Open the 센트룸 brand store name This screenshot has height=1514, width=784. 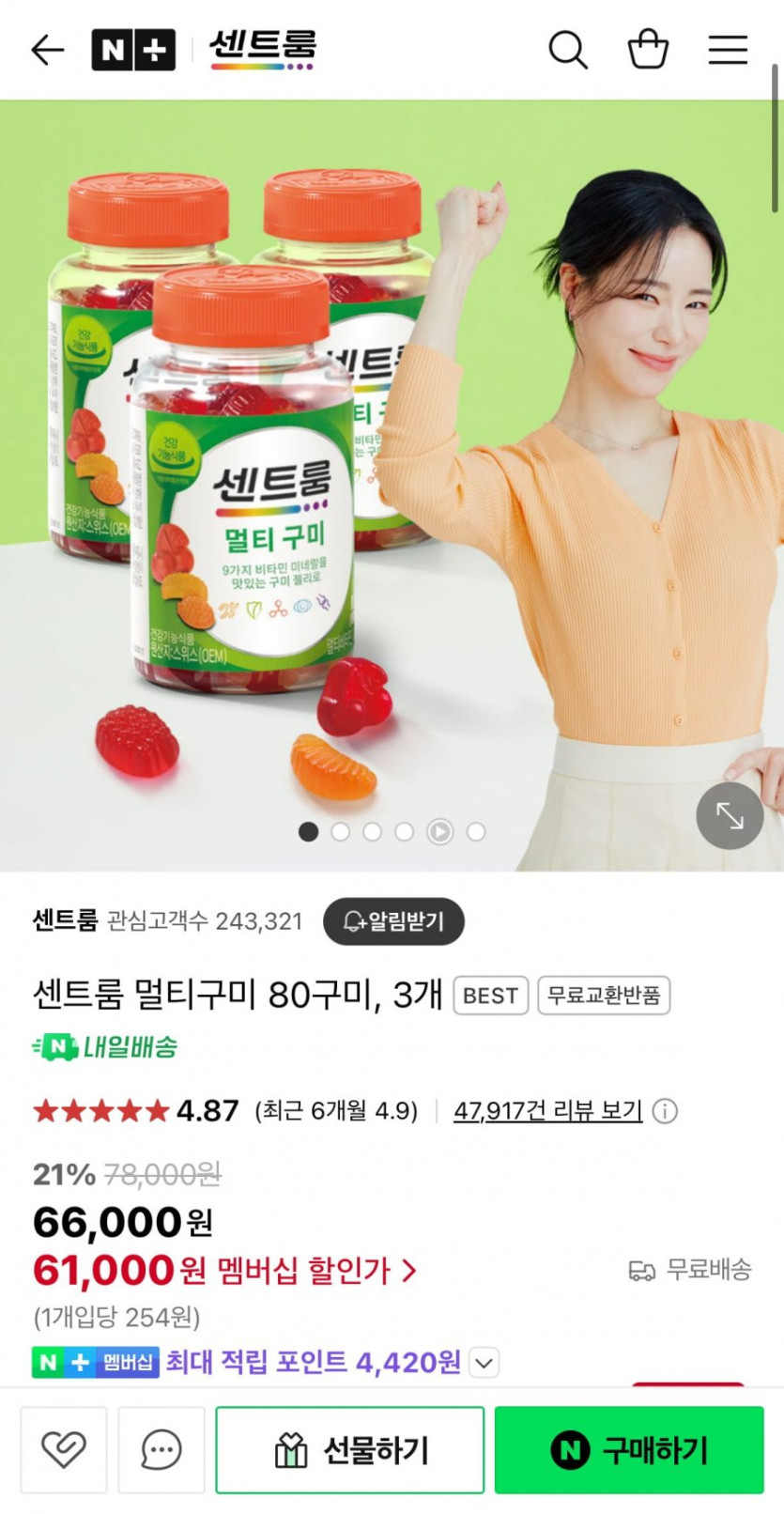(x=65, y=920)
